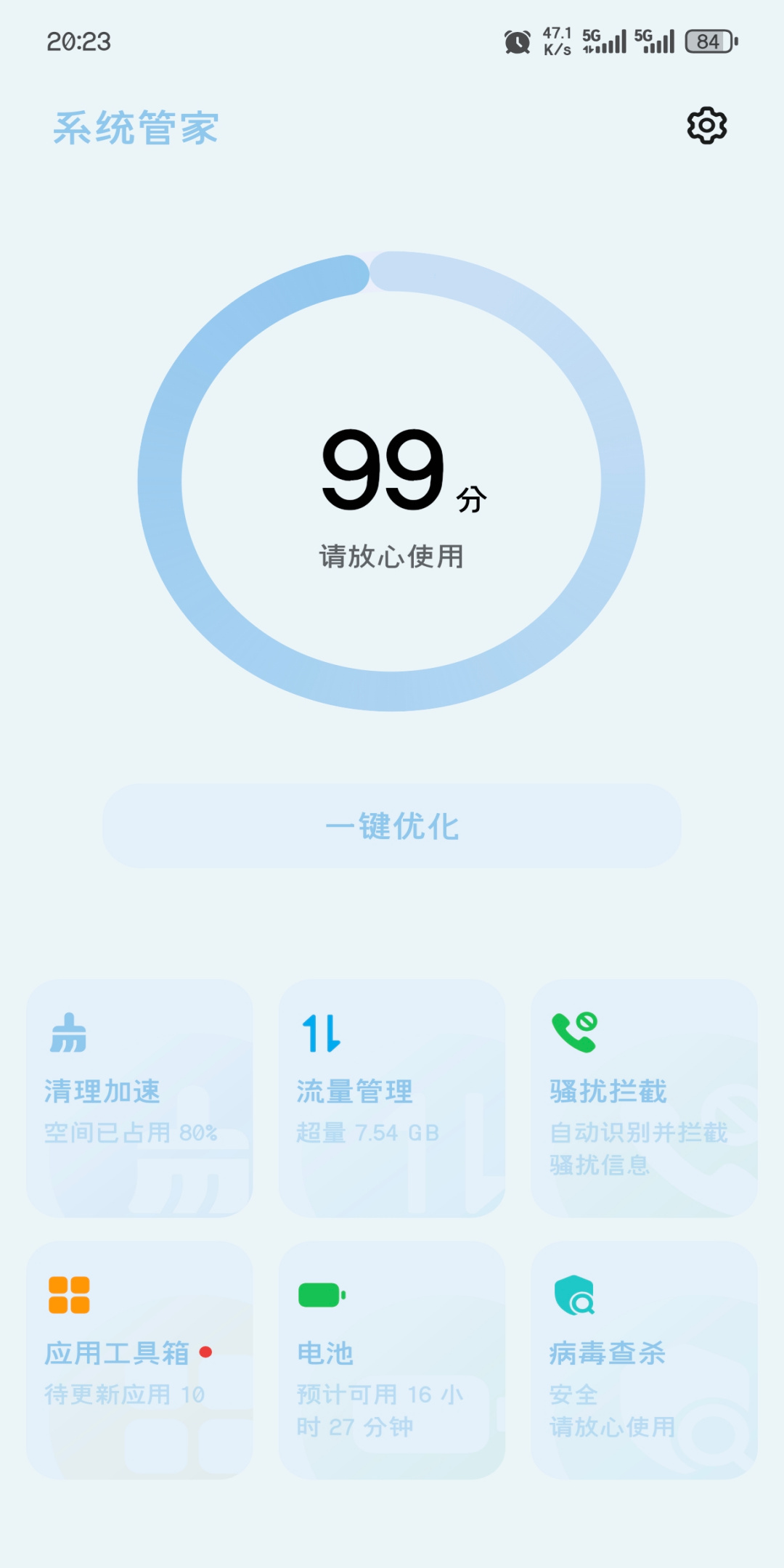Open the 流量管理 card
Image resolution: width=784 pixels, height=1568 pixels.
(x=392, y=1098)
